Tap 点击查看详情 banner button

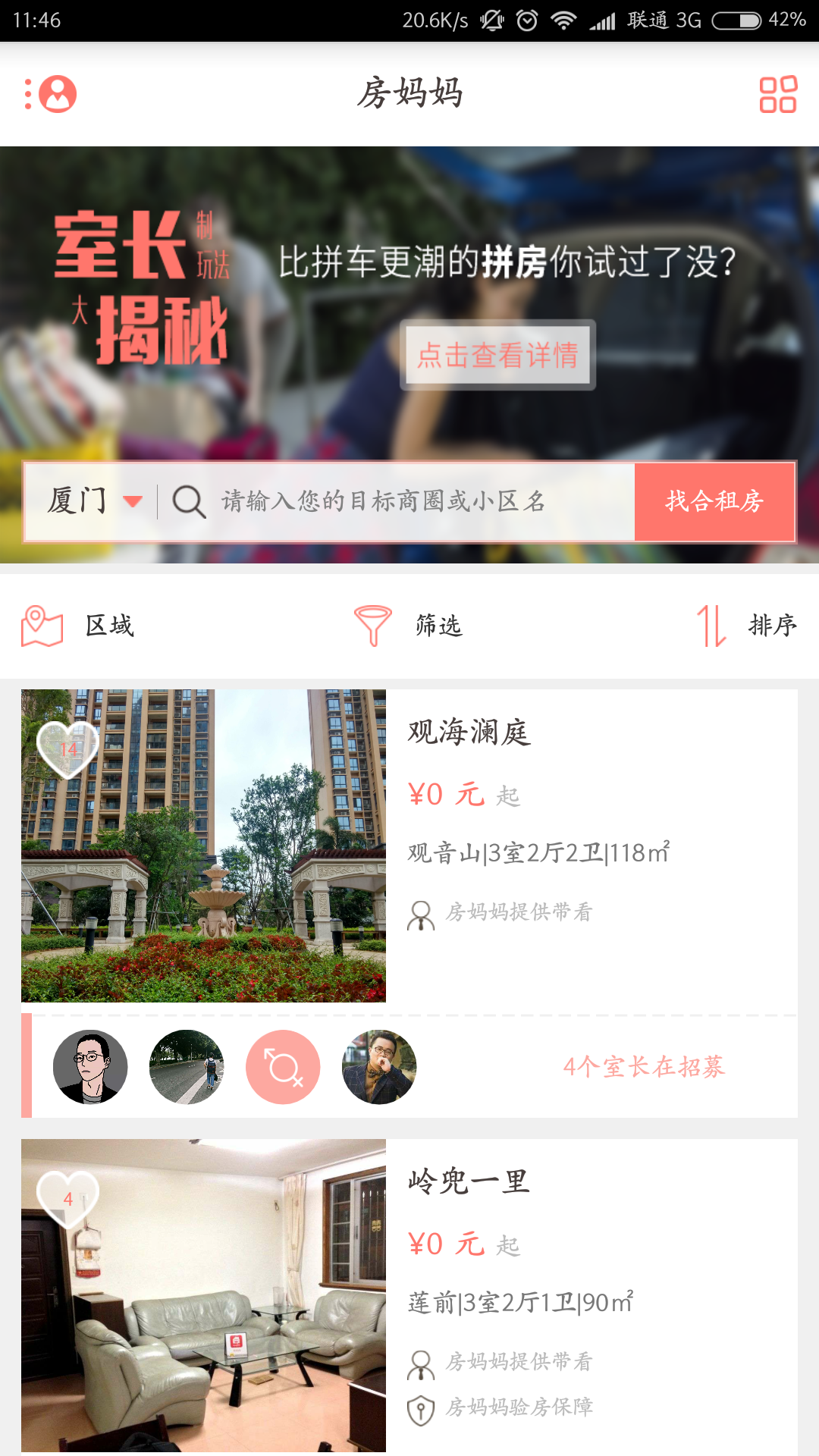497,355
